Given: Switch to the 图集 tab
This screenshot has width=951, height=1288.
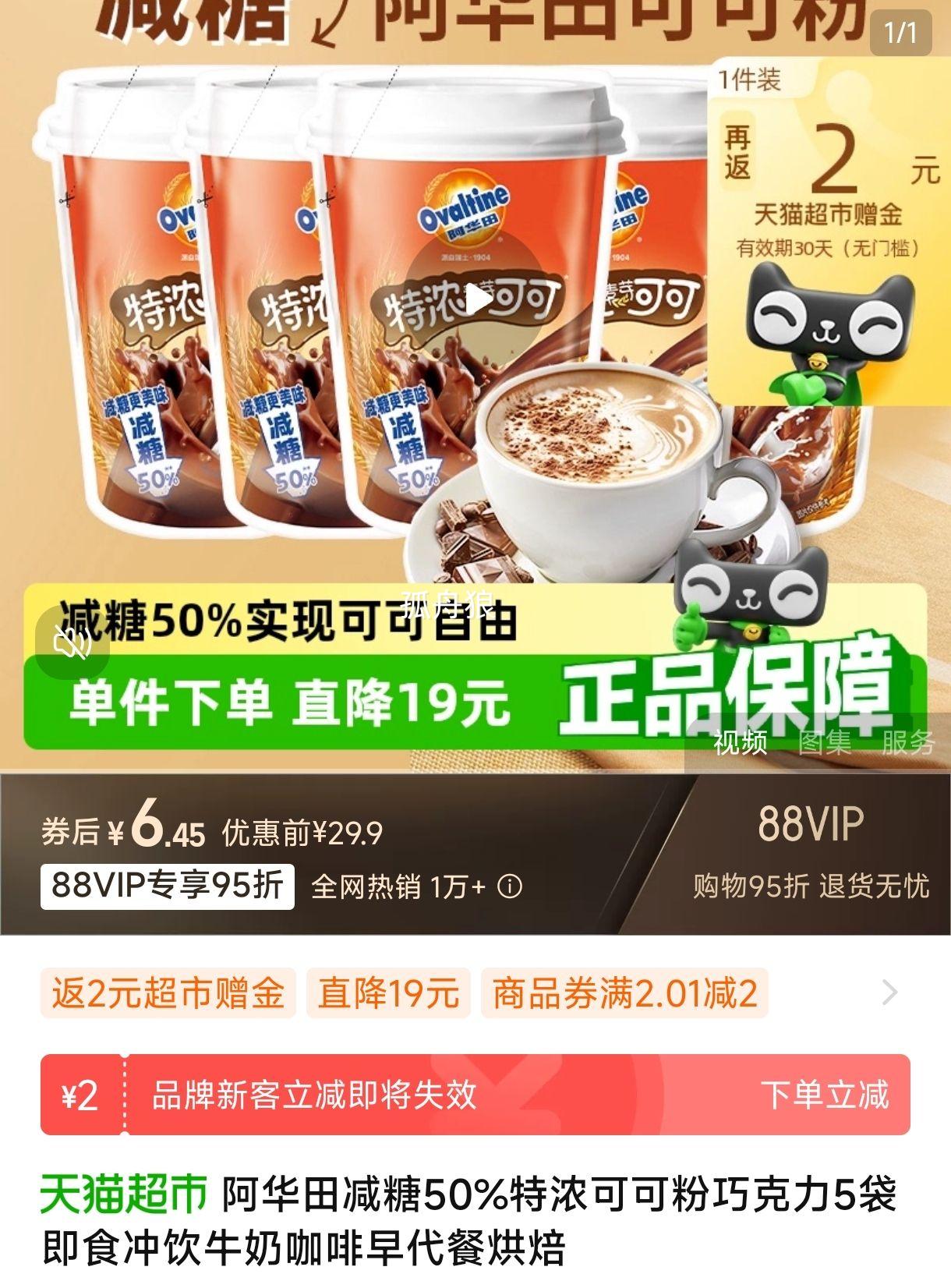Looking at the screenshot, I should [x=824, y=742].
